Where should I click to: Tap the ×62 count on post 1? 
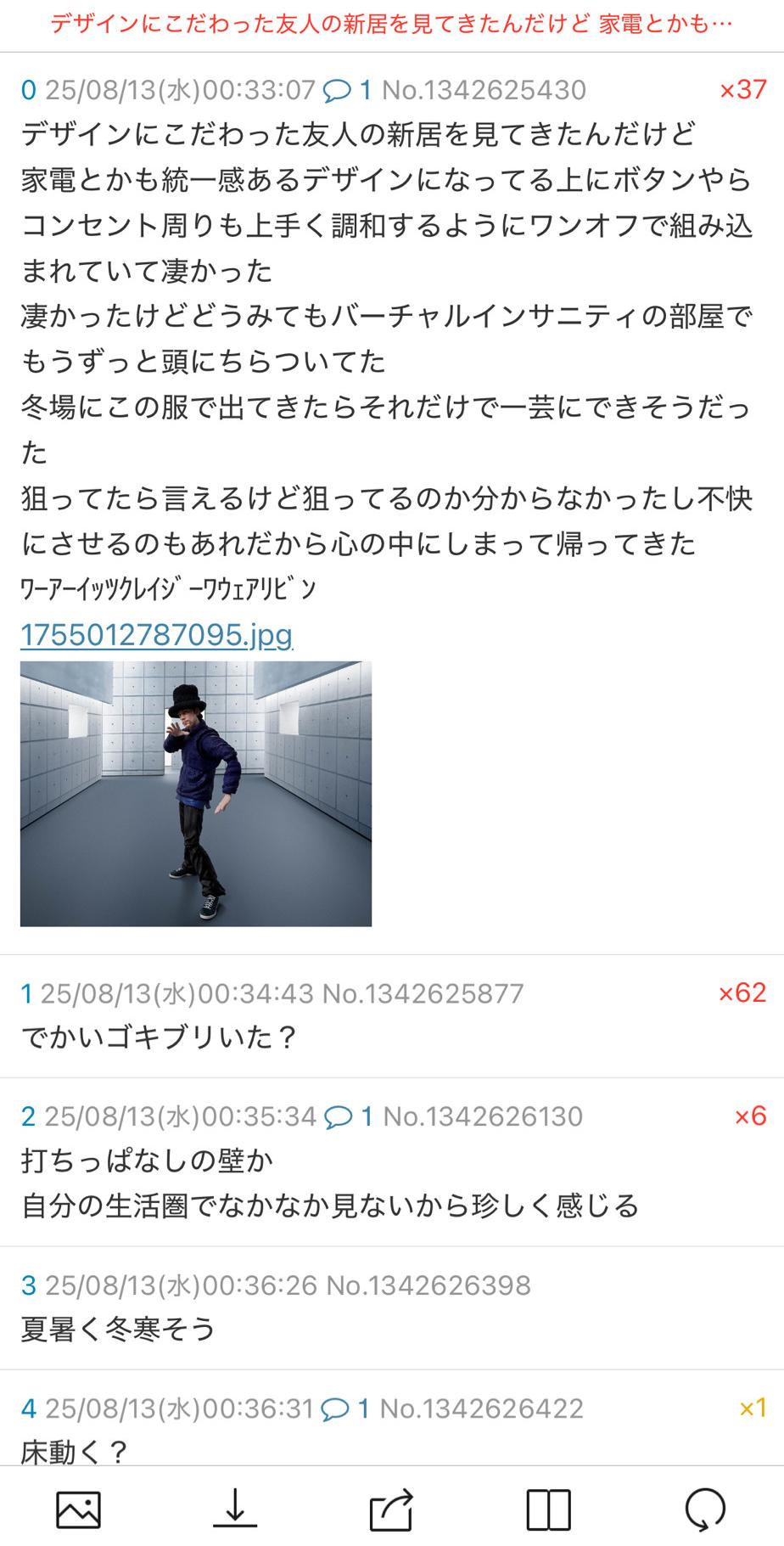[742, 992]
